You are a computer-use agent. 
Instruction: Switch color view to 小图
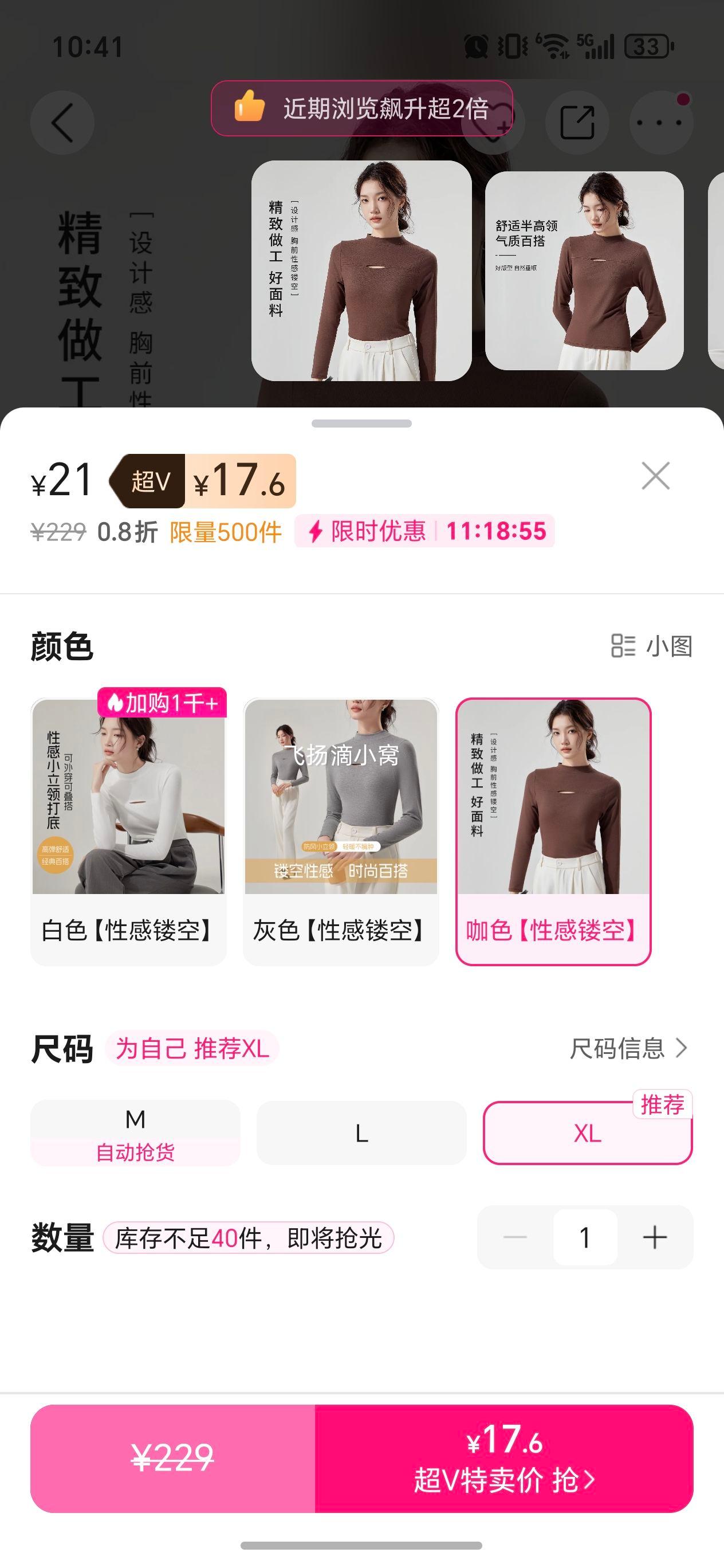(652, 646)
